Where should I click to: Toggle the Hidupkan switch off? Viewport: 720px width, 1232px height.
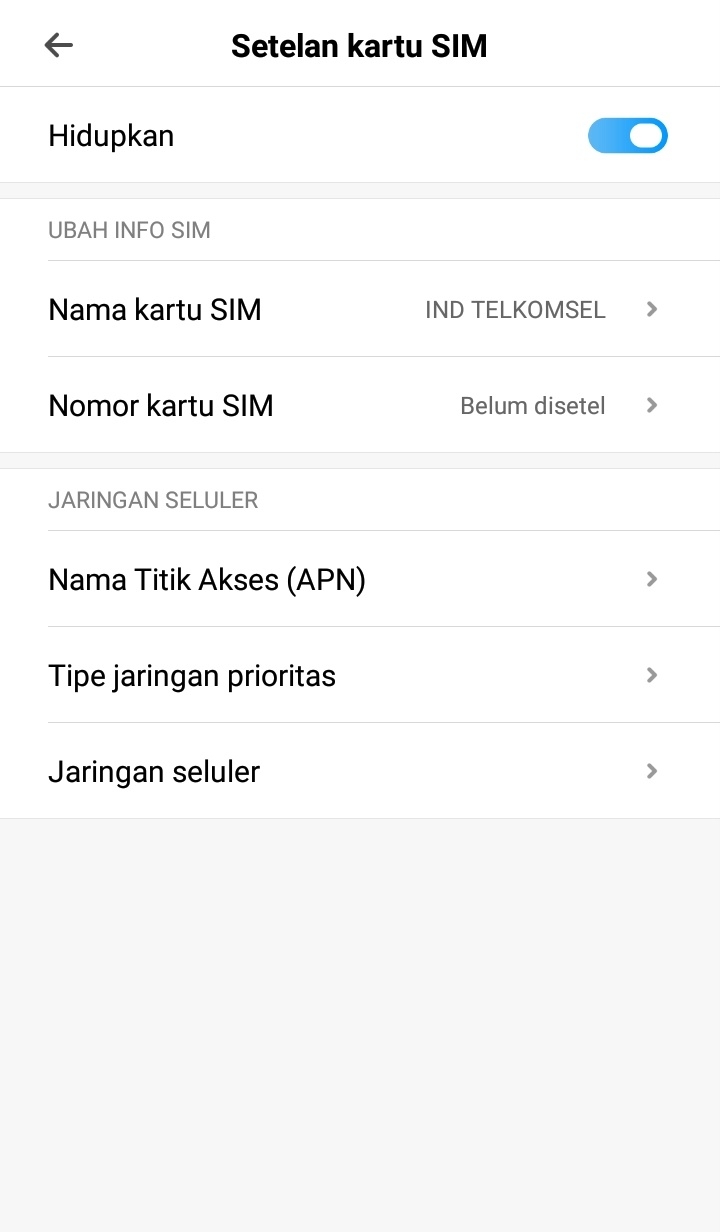point(627,136)
